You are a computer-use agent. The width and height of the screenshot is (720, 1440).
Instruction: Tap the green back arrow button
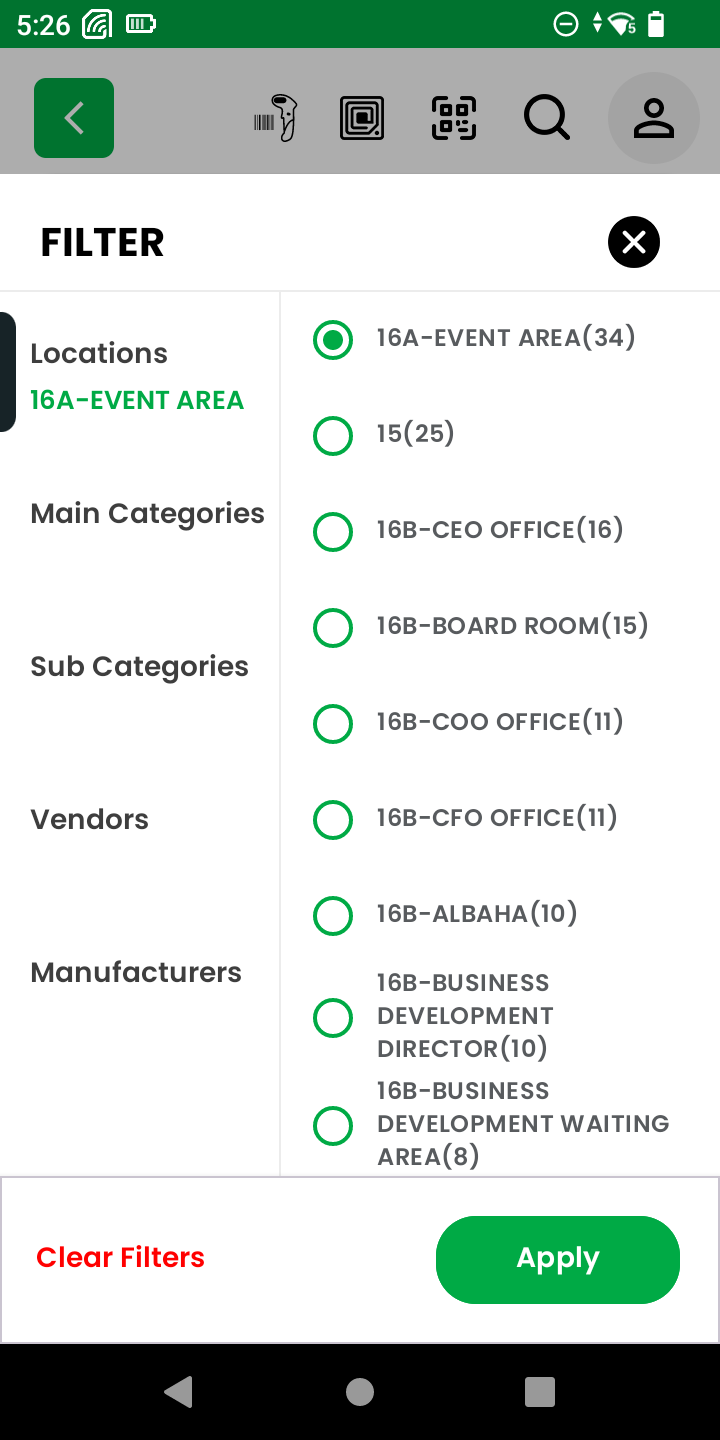coord(74,118)
